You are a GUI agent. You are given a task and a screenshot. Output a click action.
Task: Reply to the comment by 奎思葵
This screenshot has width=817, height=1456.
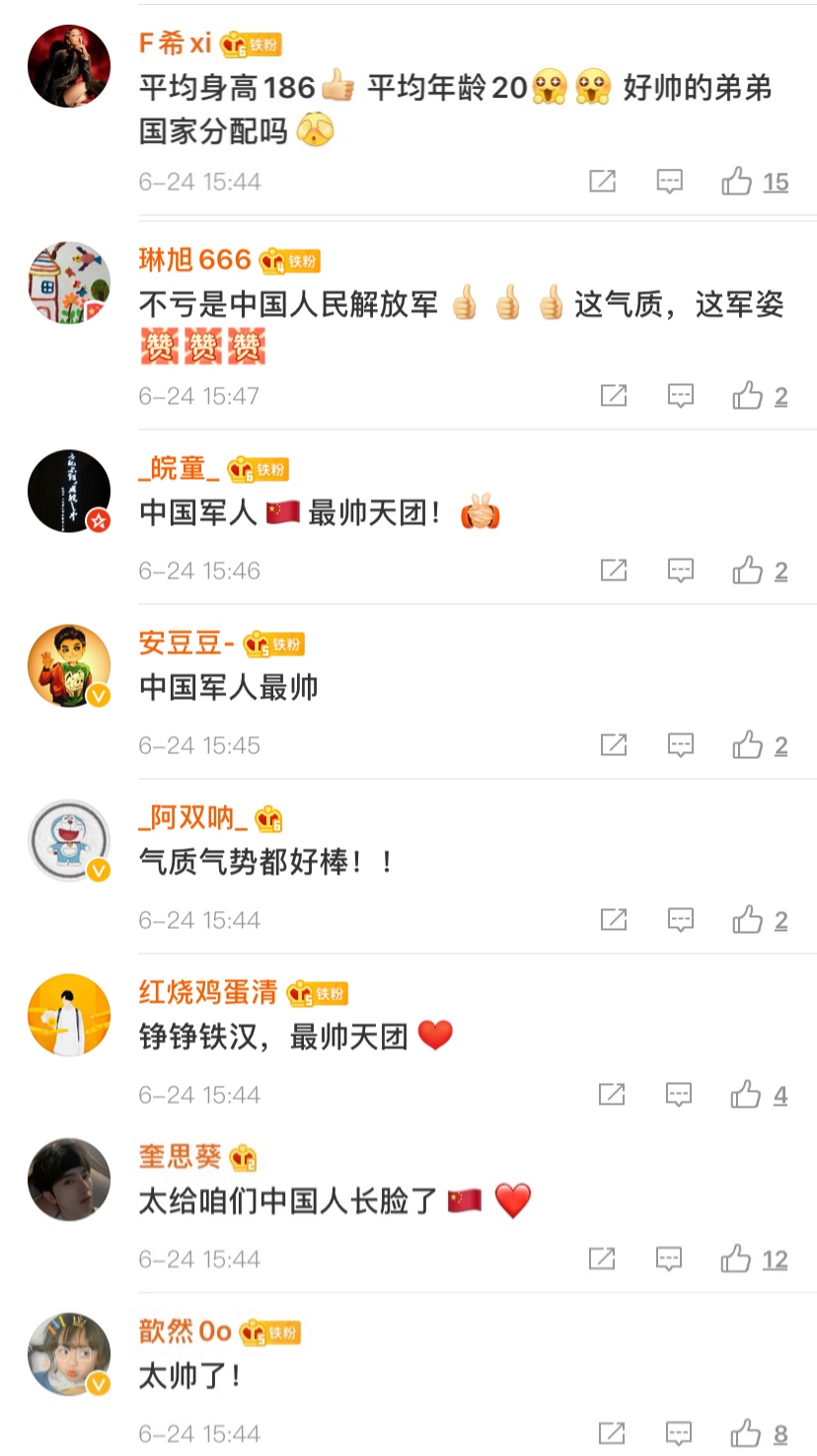click(669, 1259)
